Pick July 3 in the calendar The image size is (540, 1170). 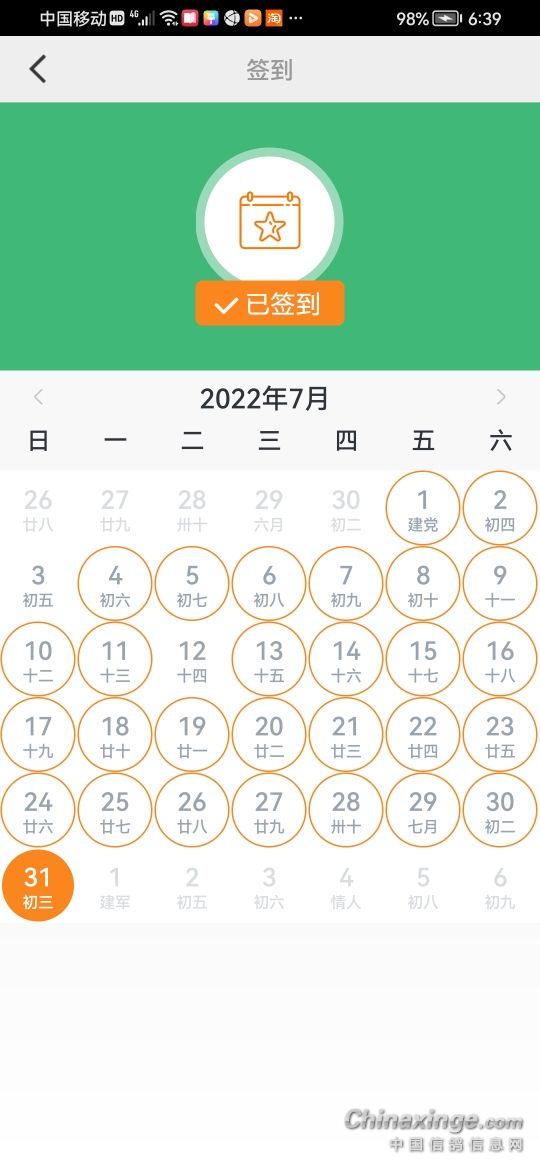click(38, 584)
